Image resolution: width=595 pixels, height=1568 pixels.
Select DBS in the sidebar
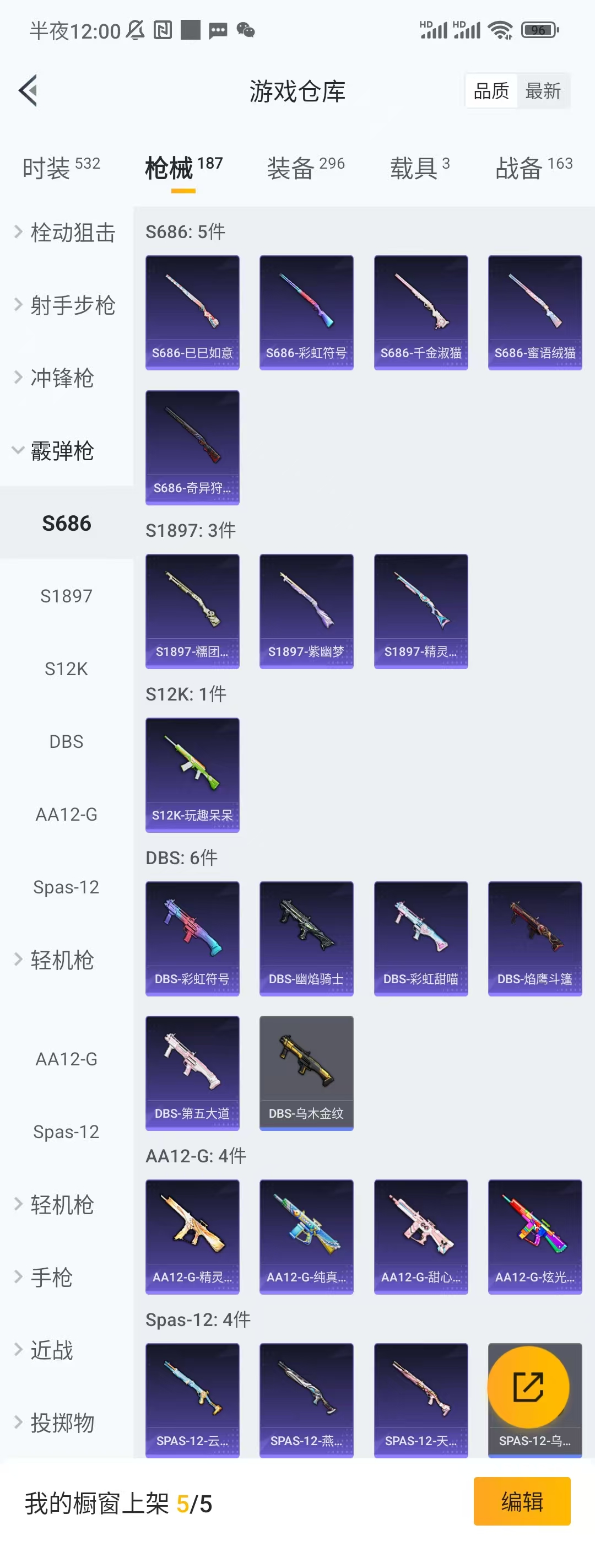(x=66, y=741)
